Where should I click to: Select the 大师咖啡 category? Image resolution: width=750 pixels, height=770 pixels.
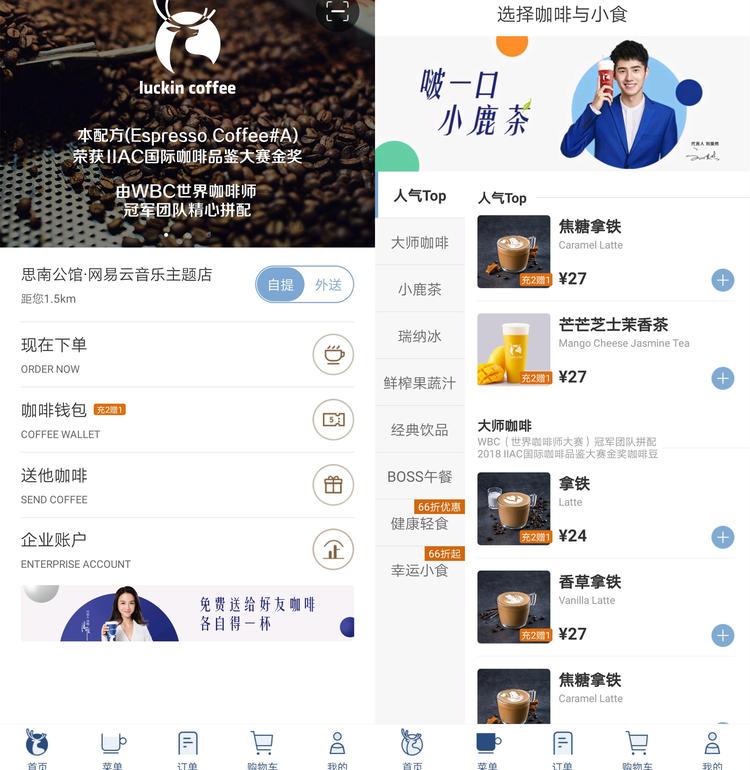click(x=420, y=243)
